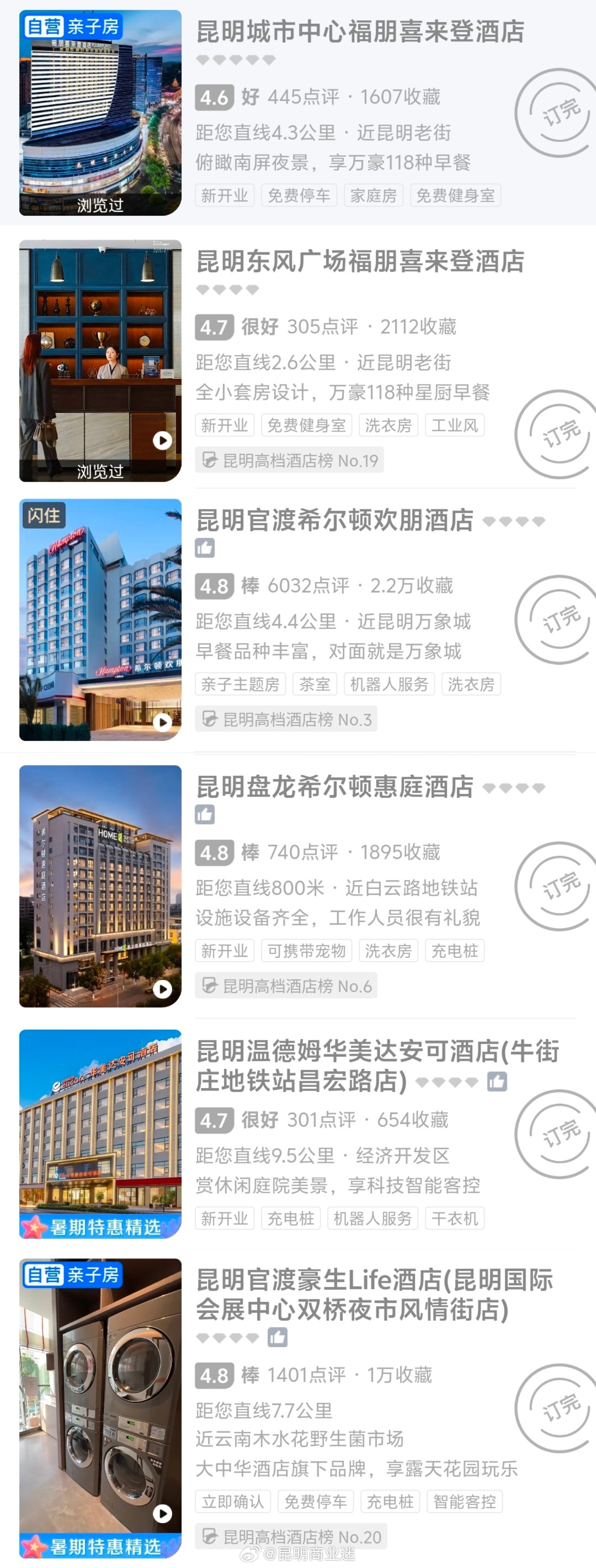Toggle like for 盘龙希尔顿惠庭酒店

click(x=205, y=815)
